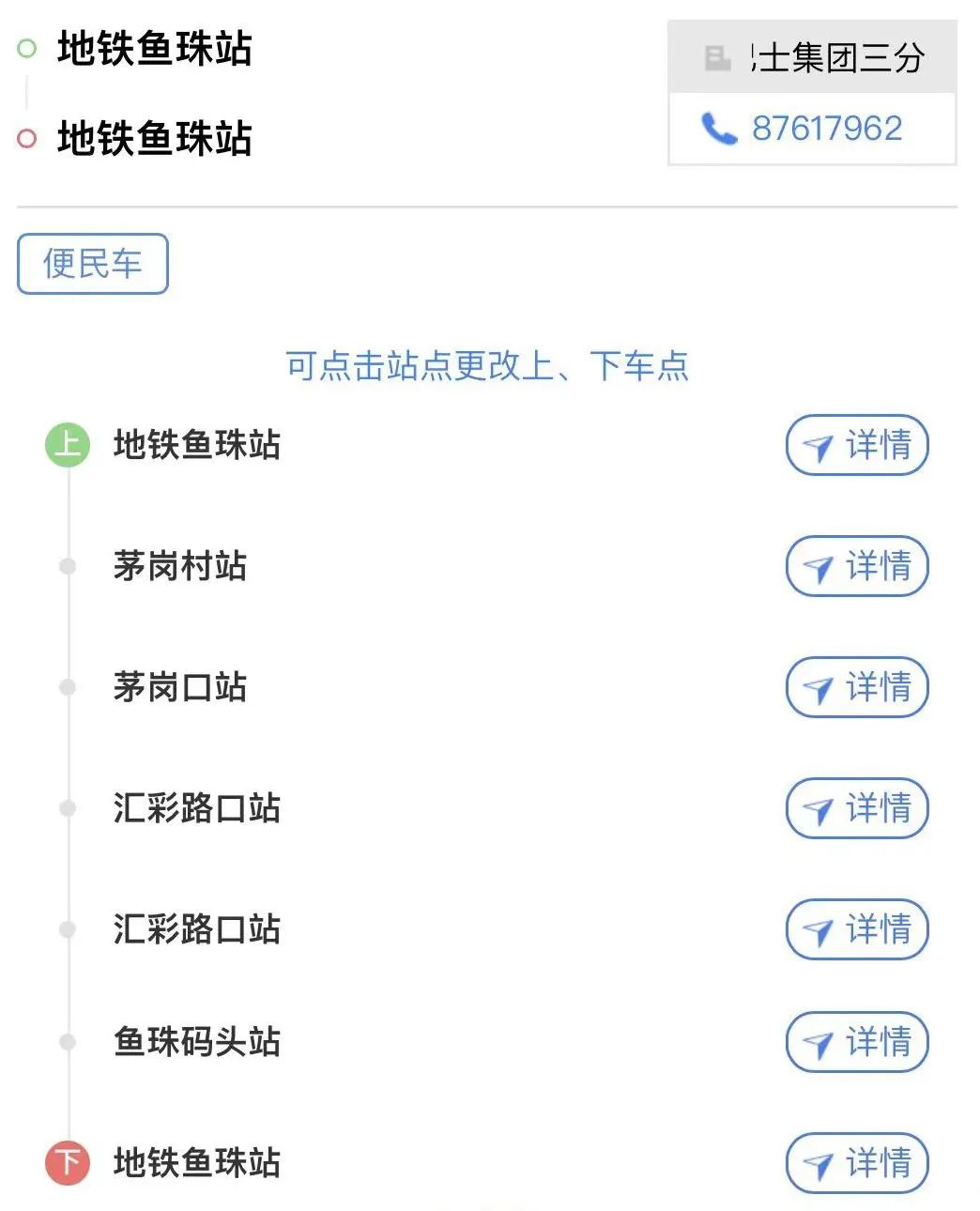Screen dimensions: 980x1211
Task: Show 详情 for 鱼珠码头站
Action: [x=856, y=1042]
